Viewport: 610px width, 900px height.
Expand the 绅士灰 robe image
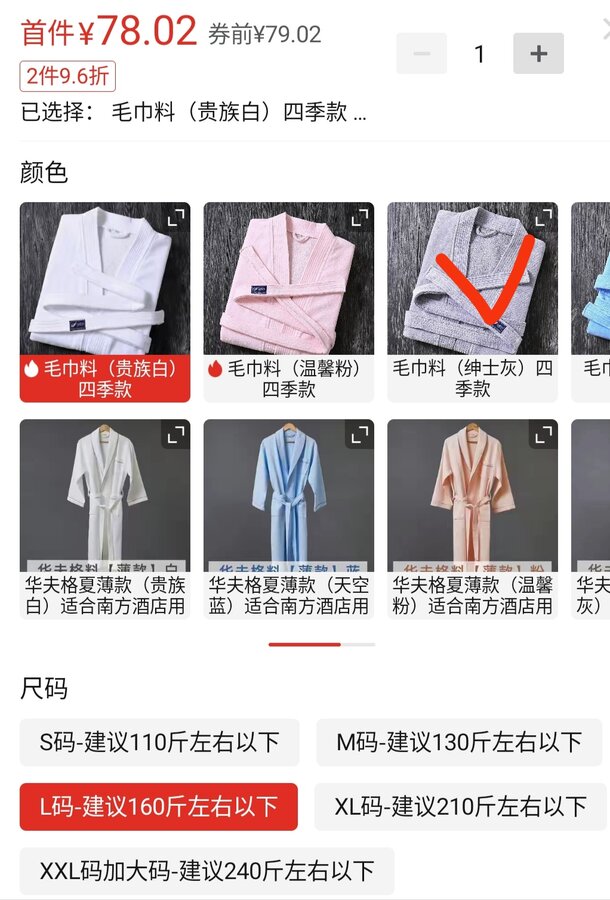(x=544, y=217)
